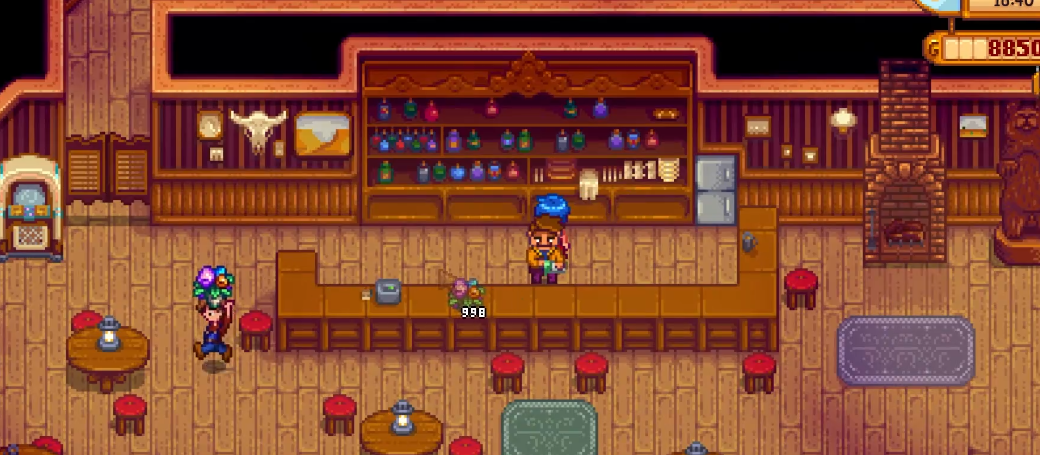The image size is (1040, 455).
Task: Open the jukebox by the saloon doors
Action: click(28, 208)
